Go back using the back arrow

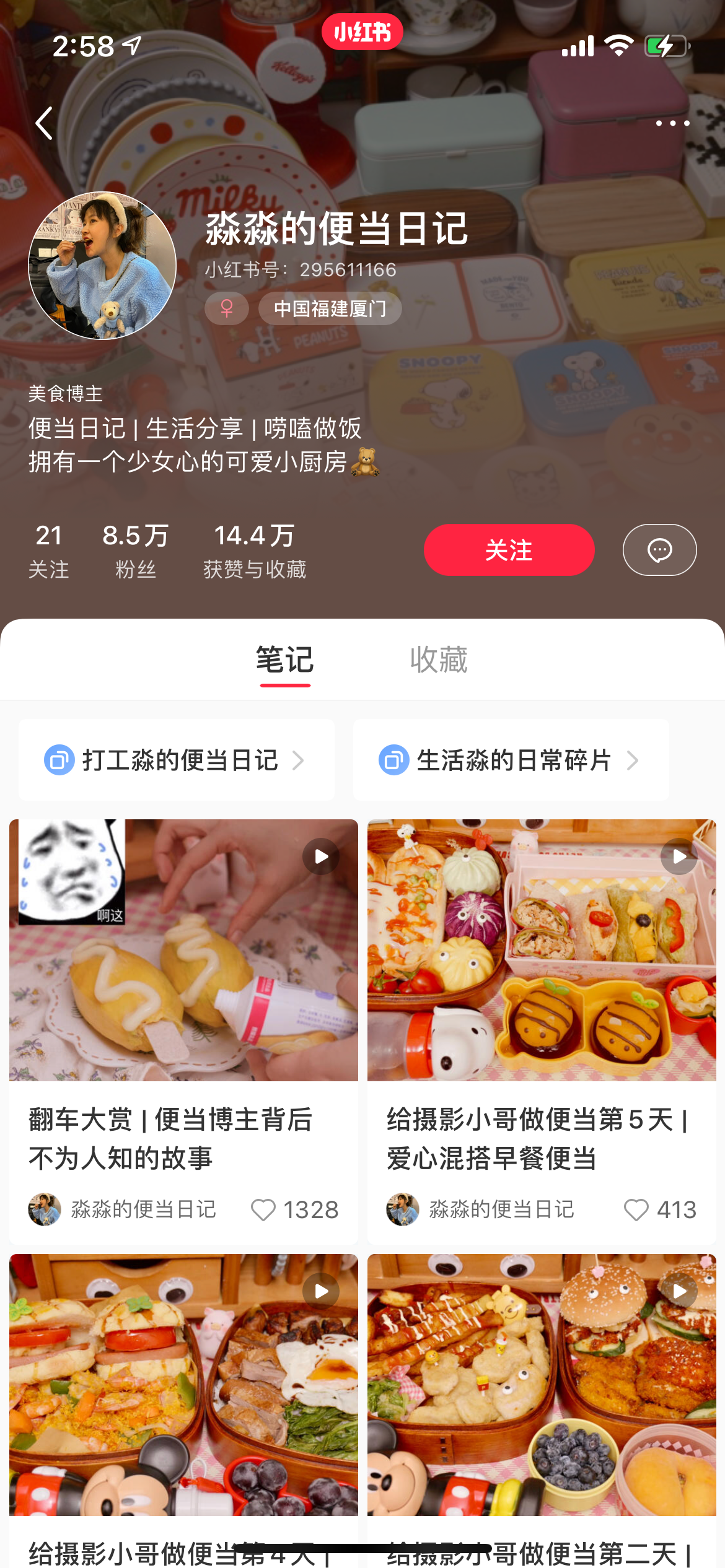click(44, 123)
